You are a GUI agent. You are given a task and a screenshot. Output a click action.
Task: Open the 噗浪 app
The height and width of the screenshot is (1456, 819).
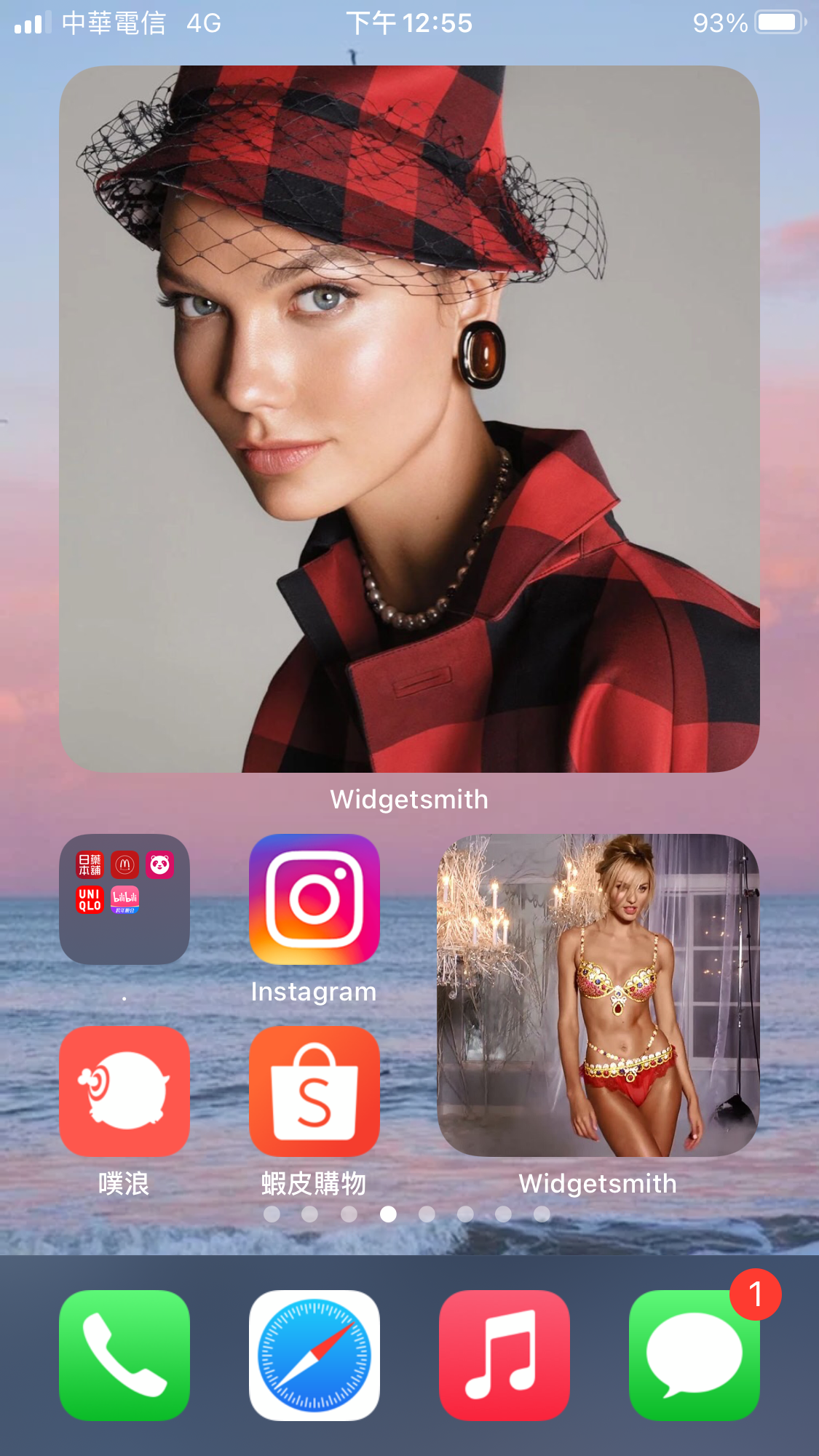pos(124,1091)
